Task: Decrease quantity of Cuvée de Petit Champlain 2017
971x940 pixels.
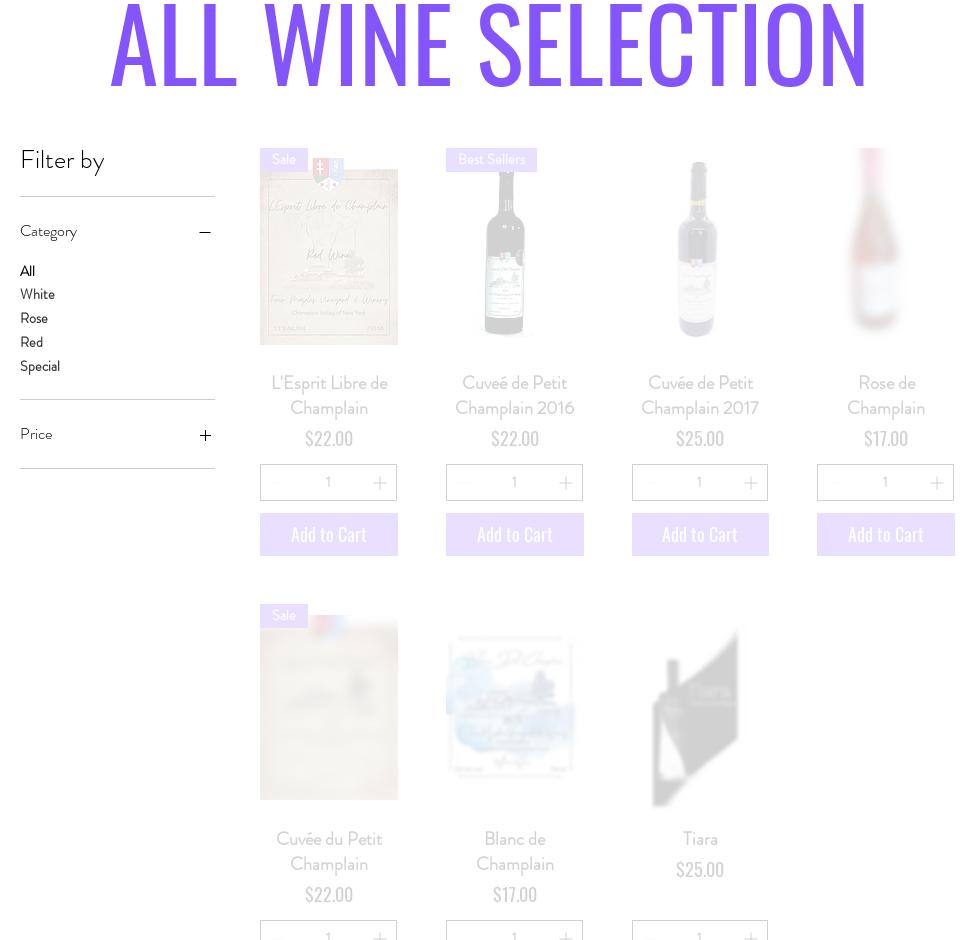Action: click(650, 483)
